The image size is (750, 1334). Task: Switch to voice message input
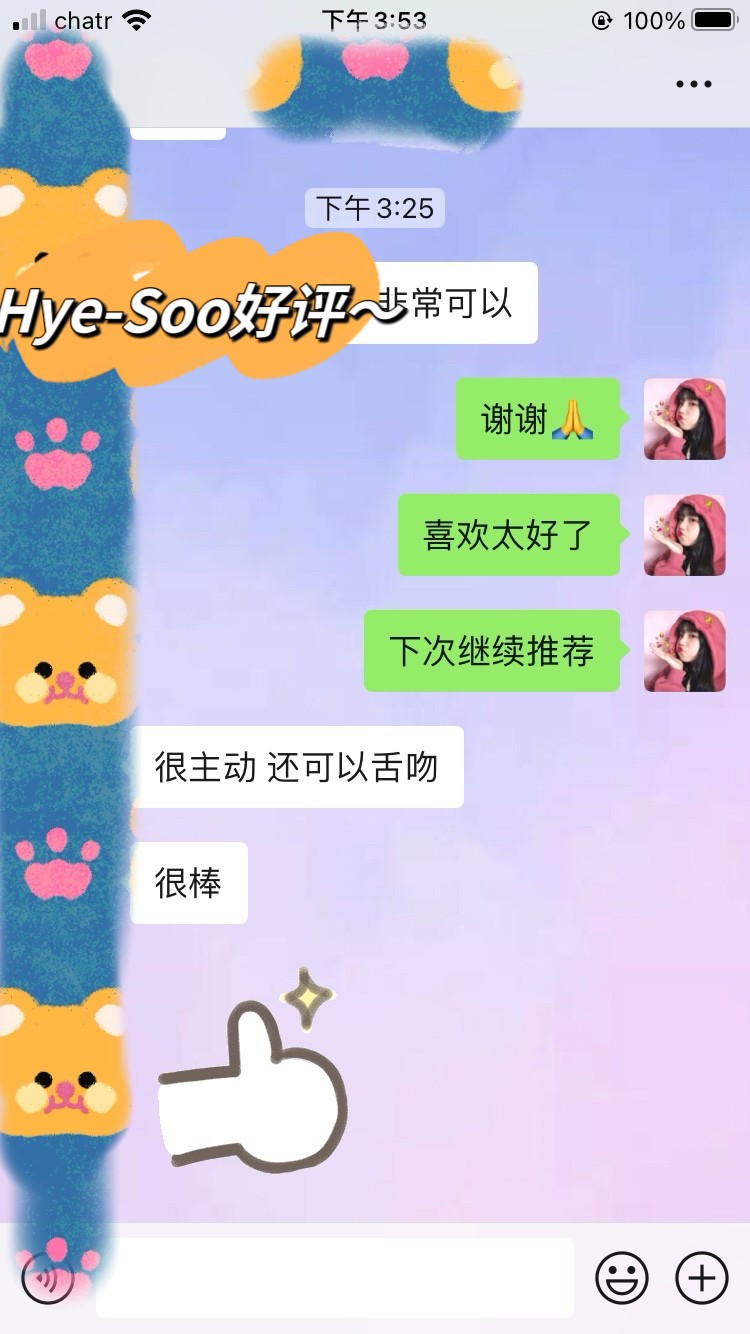[47, 1278]
